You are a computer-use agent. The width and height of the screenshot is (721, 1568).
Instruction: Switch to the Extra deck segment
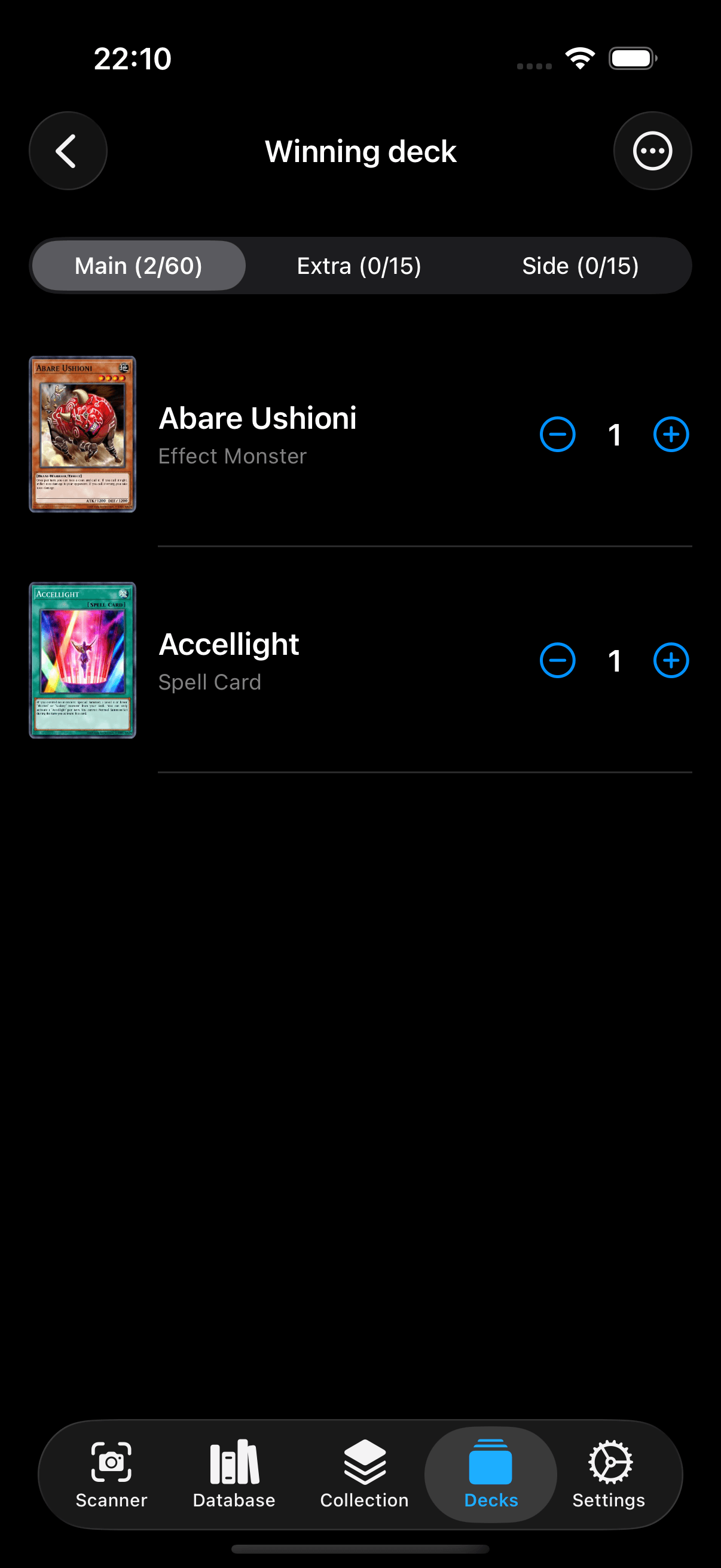(359, 266)
